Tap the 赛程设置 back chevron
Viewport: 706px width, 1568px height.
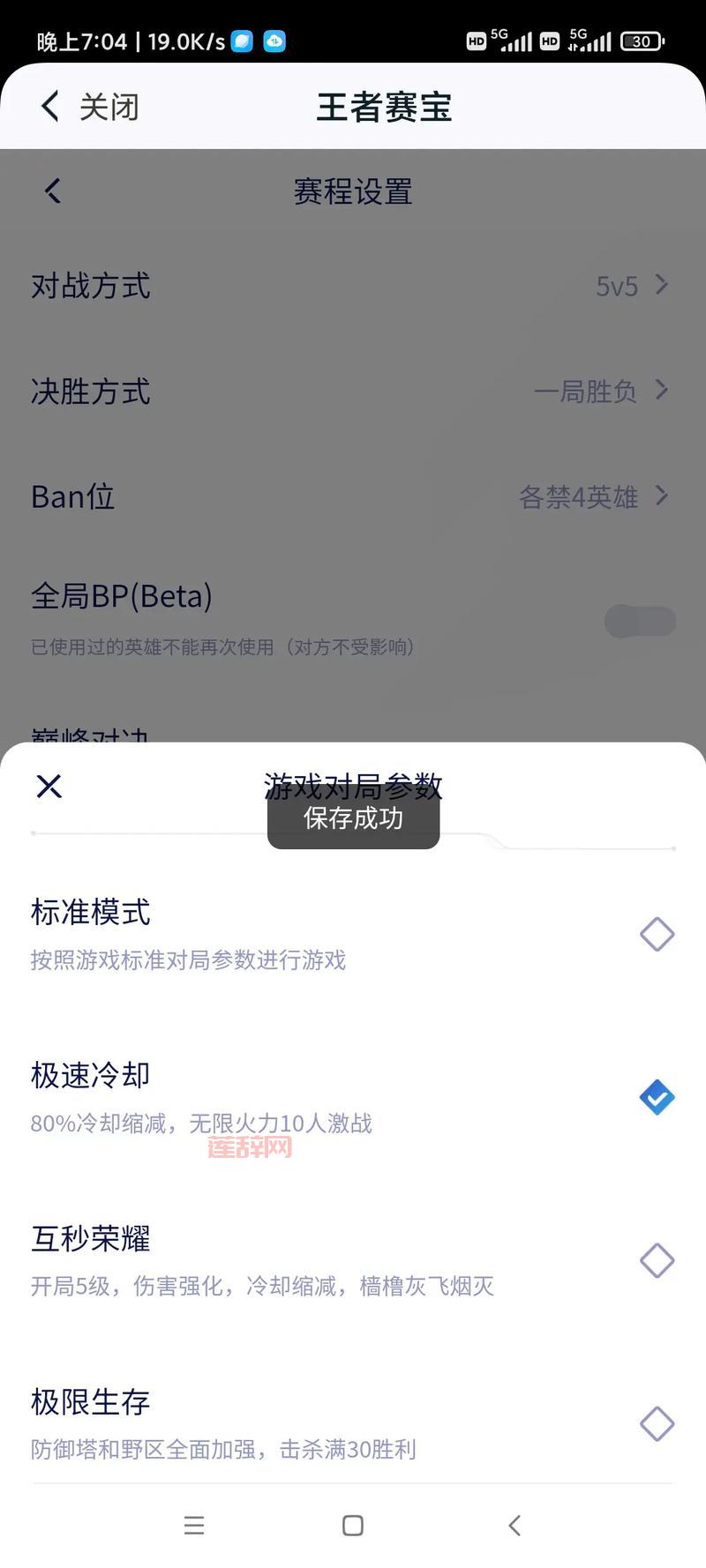coord(50,190)
